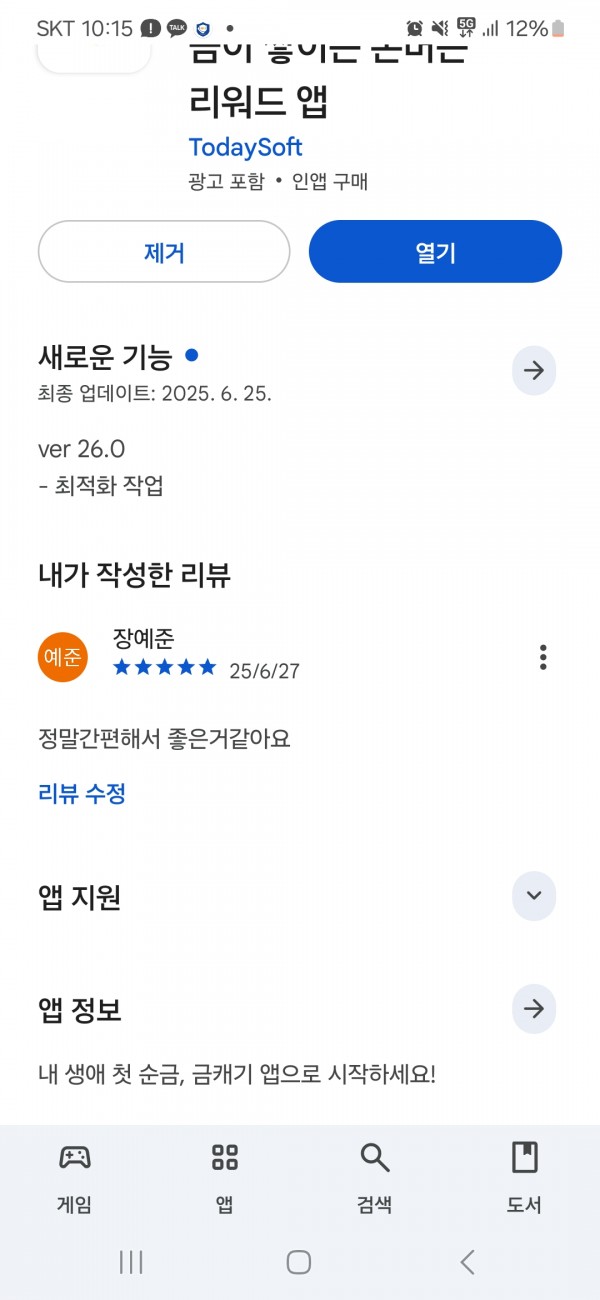Tap 리뷰 수정 to edit review
Screen dimensions: 600x1300
(x=82, y=794)
